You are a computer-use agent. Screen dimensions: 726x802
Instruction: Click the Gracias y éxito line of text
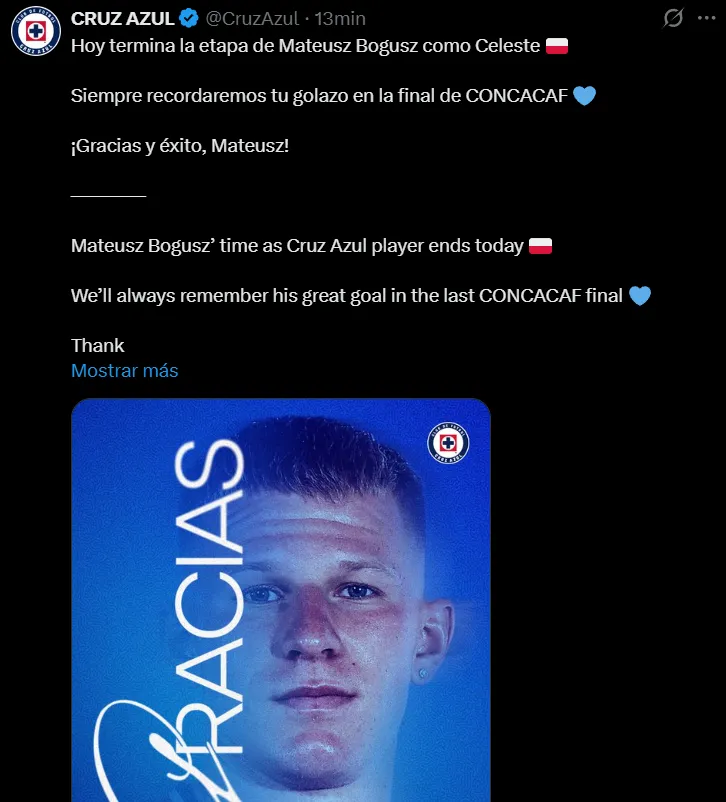pyautogui.click(x=178, y=145)
